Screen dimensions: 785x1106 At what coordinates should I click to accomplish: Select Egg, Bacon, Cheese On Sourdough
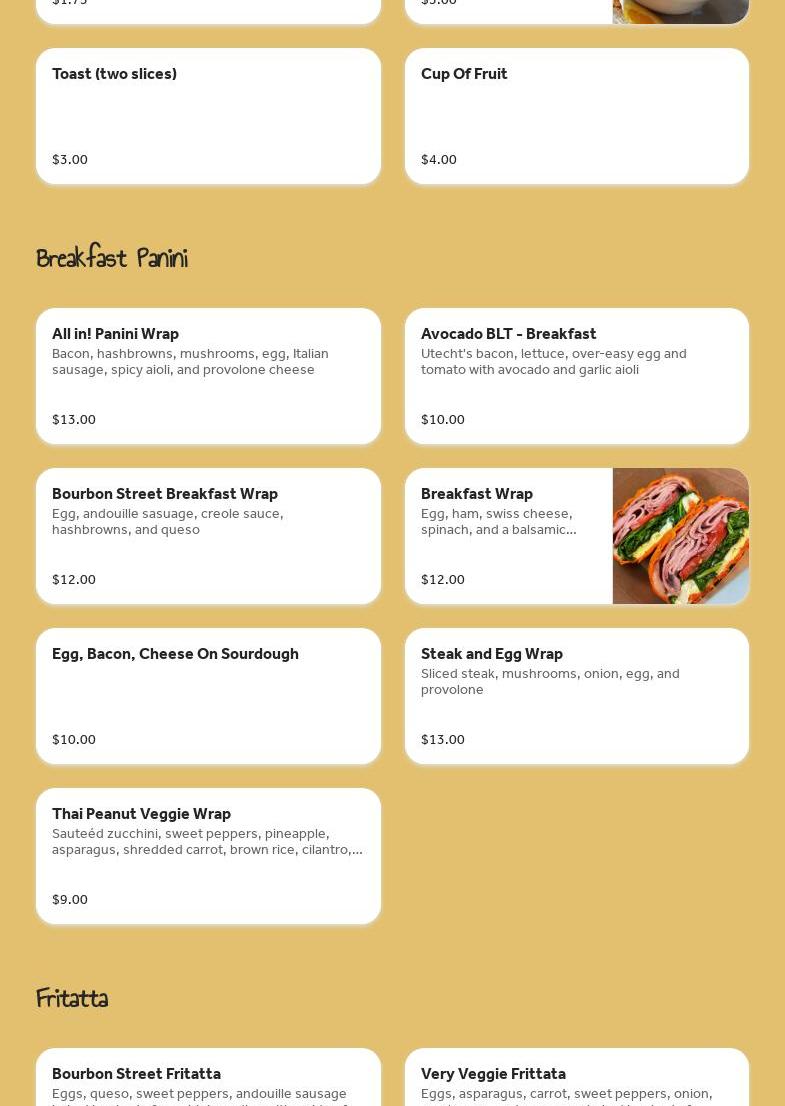(208, 696)
